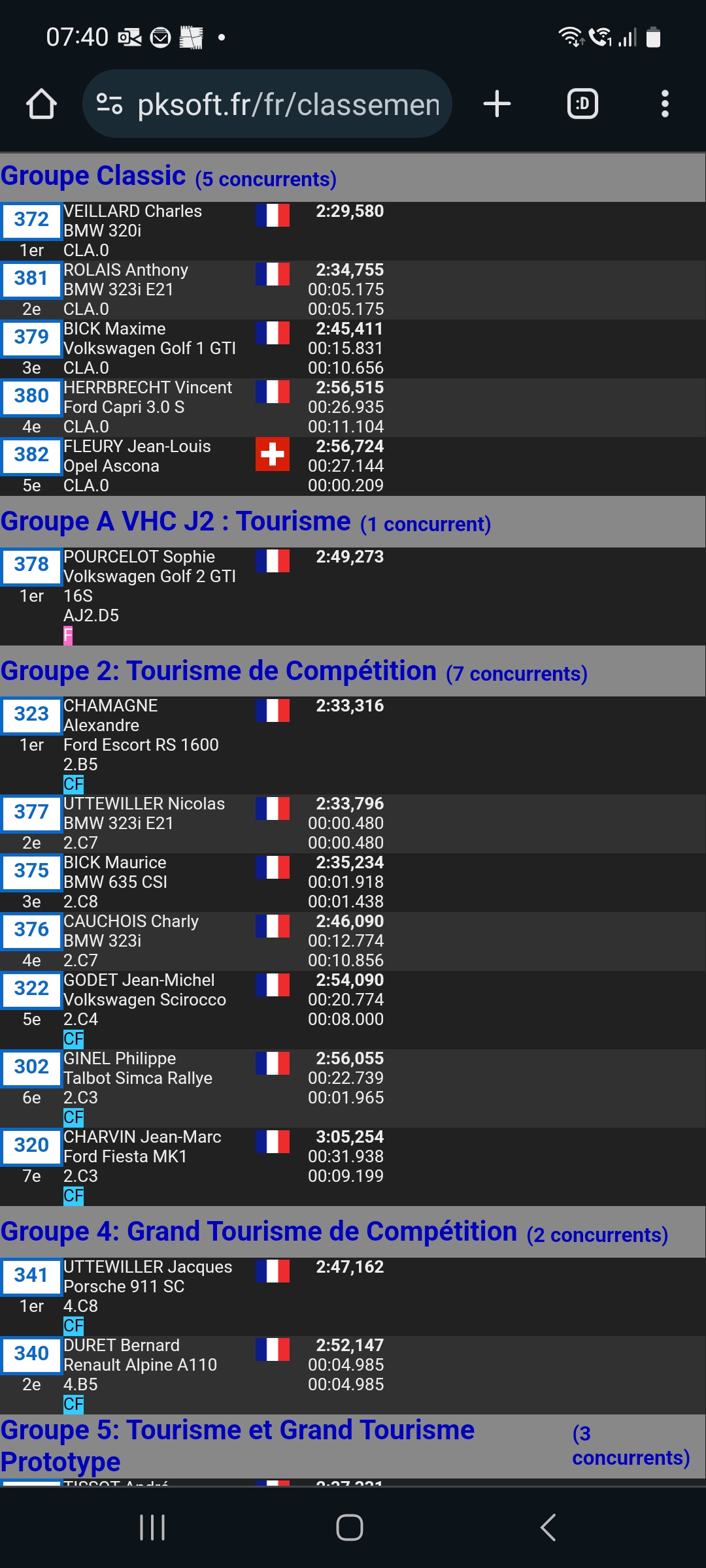This screenshot has width=706, height=1568.
Task: Go to the browser home page
Action: [41, 104]
